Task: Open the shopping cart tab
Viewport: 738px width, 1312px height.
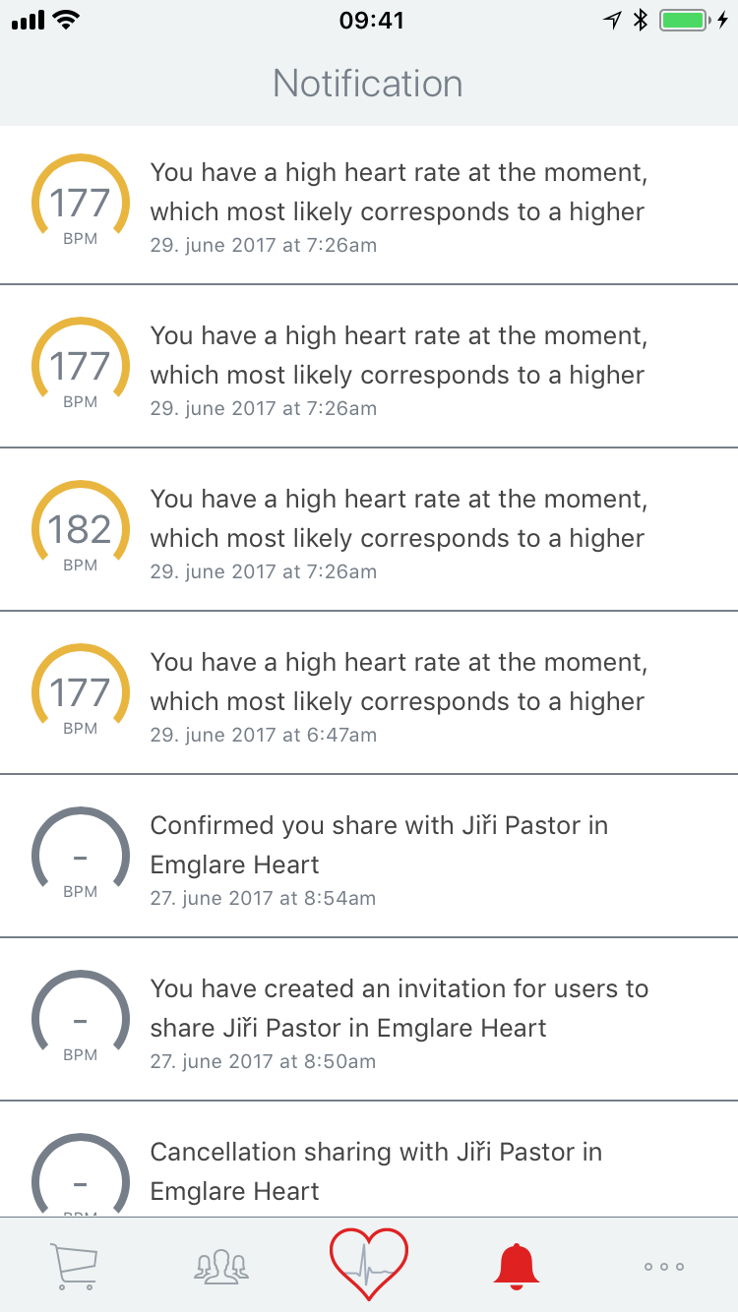Action: coord(74,1264)
